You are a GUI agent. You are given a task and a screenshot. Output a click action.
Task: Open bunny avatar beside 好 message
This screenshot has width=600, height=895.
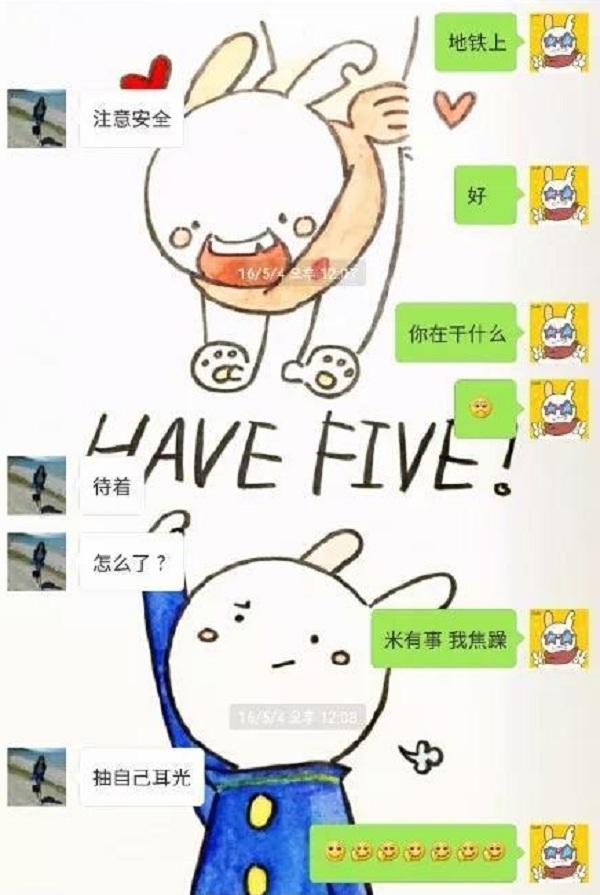click(x=558, y=196)
